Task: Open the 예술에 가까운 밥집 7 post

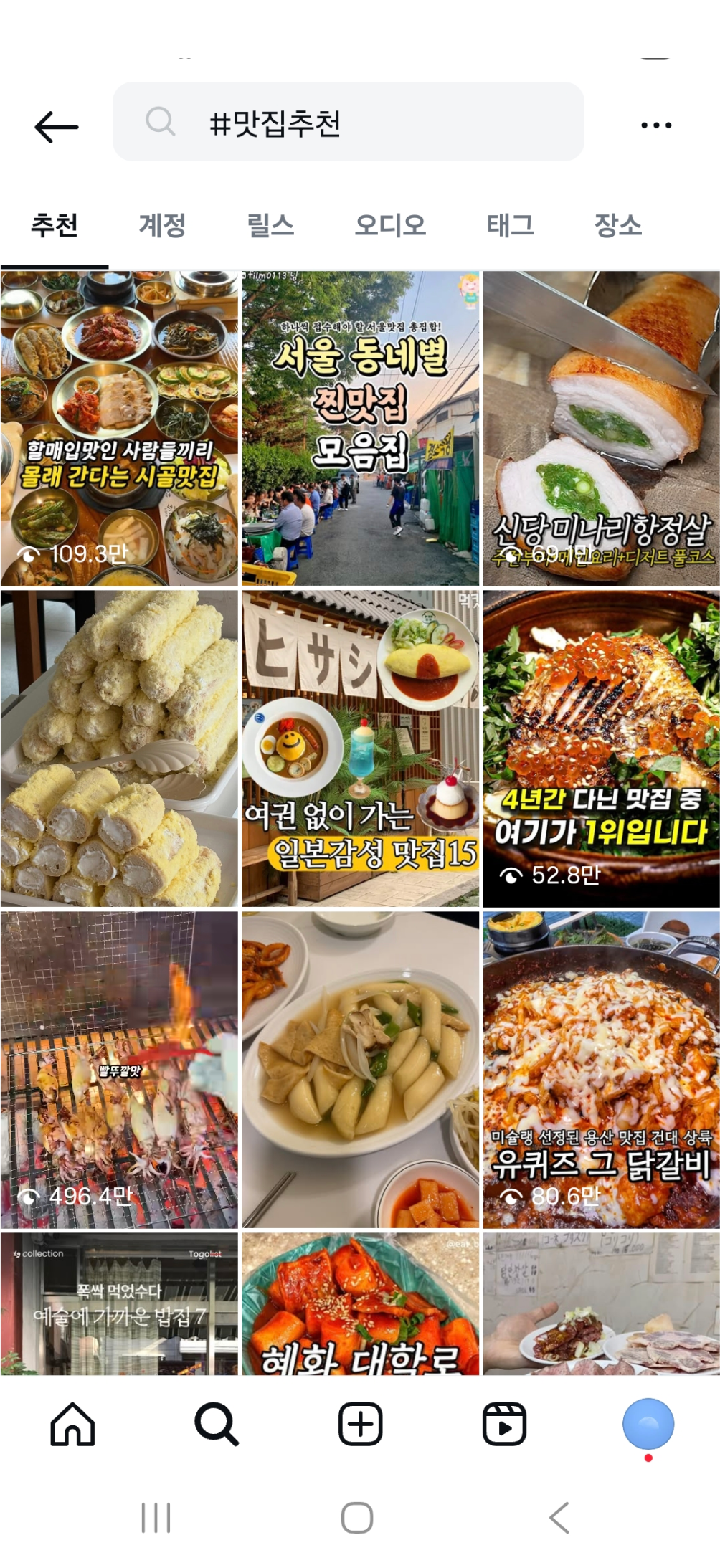Action: 119,1303
